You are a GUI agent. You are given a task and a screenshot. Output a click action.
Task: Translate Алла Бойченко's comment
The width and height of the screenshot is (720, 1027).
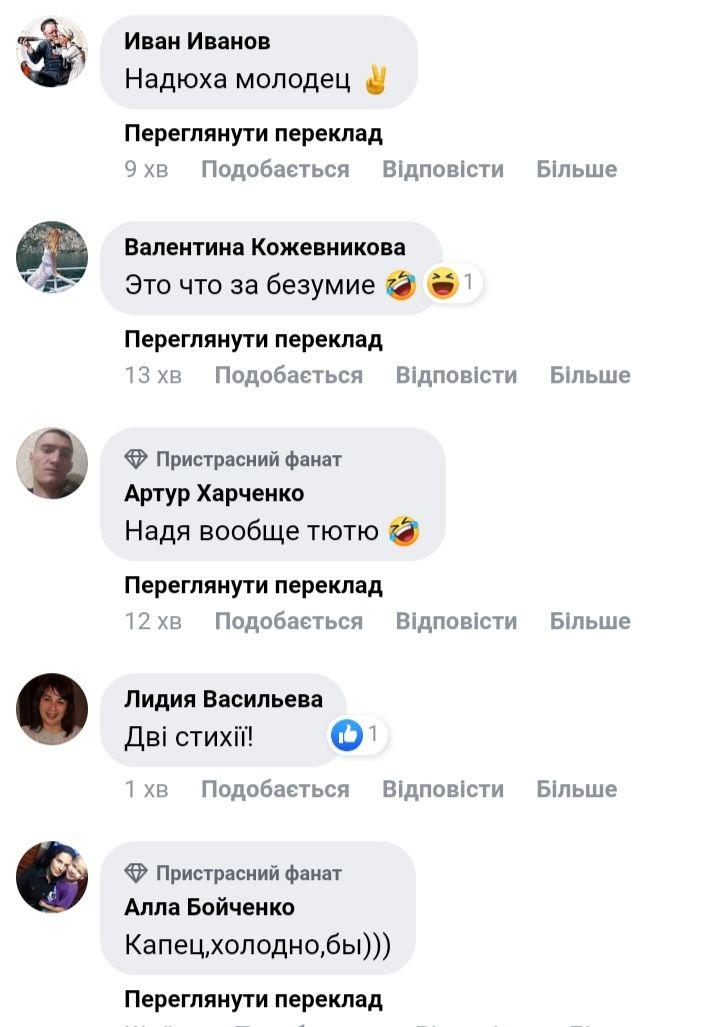click(253, 999)
